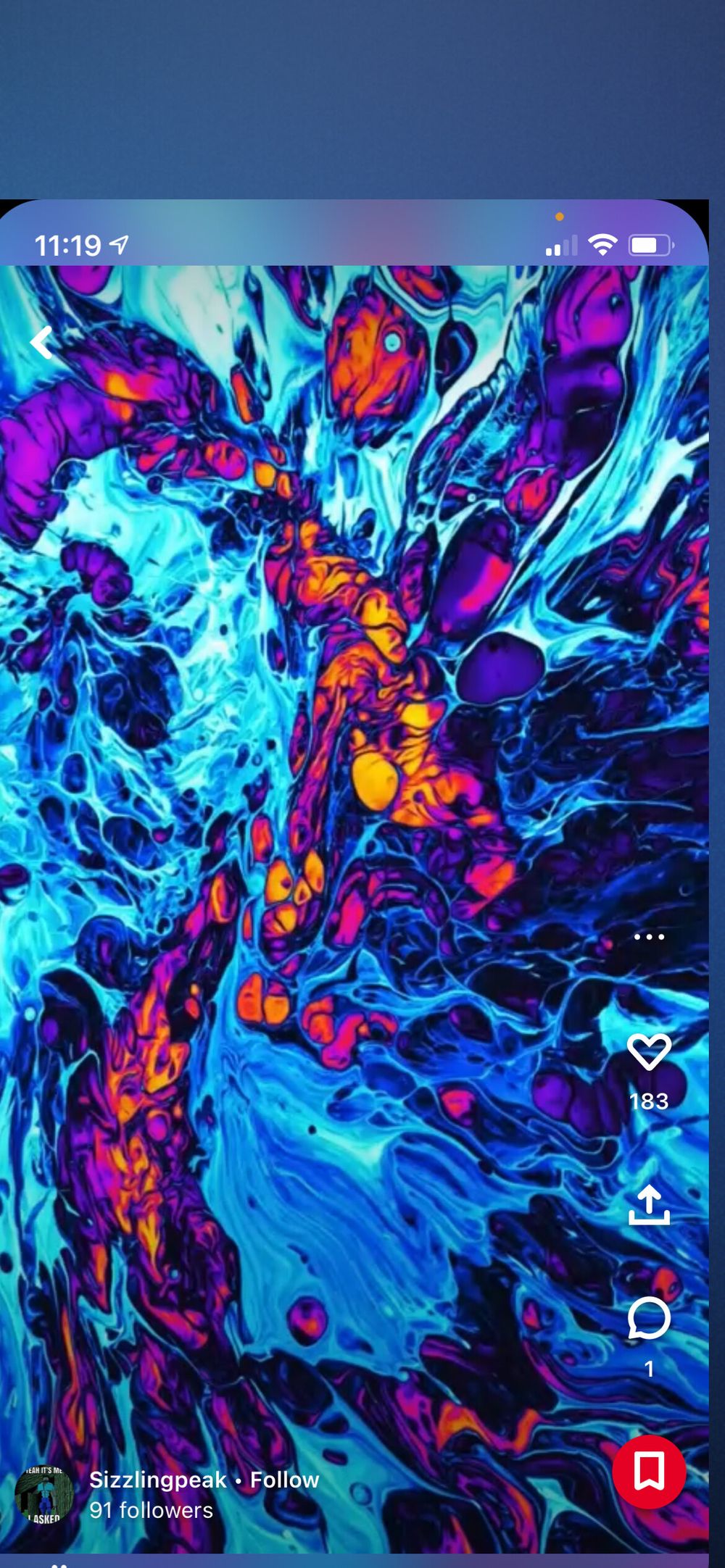The height and width of the screenshot is (1568, 725).
Task: Go back with the top-left arrow
Action: tap(41, 343)
